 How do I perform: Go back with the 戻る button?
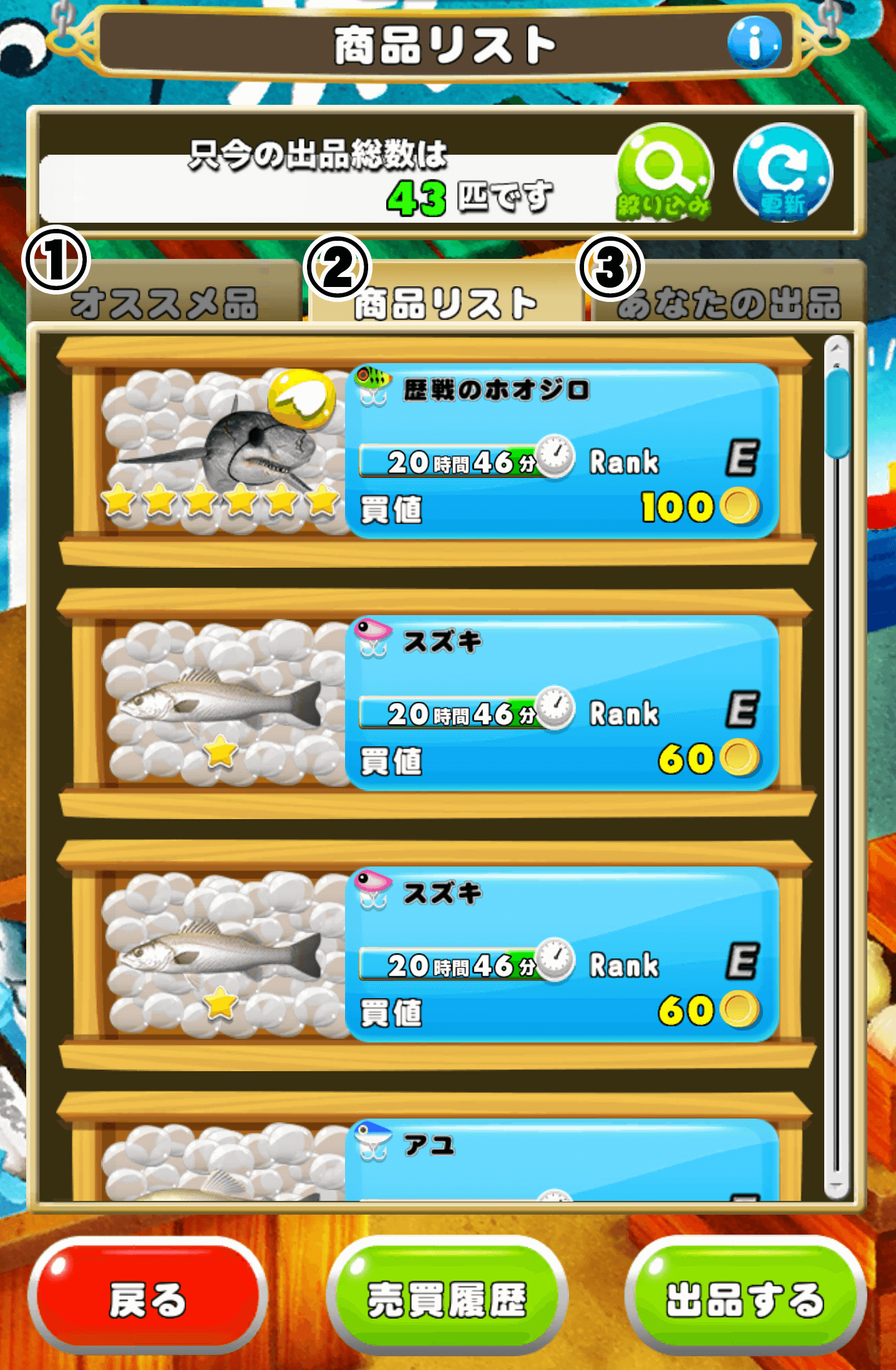pyautogui.click(x=148, y=1300)
